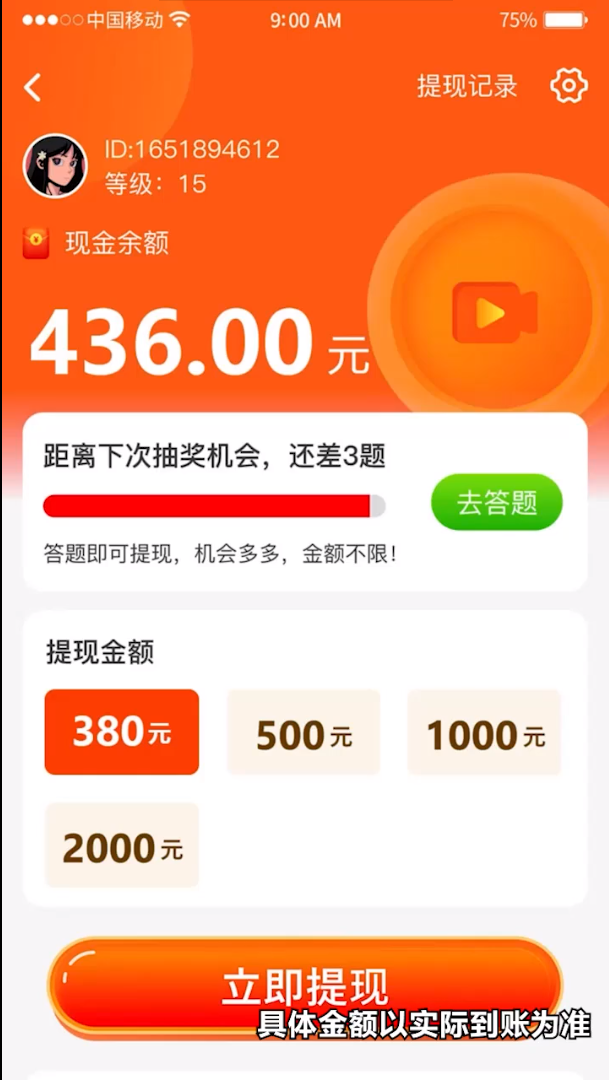Go back using the top-left arrow

[x=33, y=87]
